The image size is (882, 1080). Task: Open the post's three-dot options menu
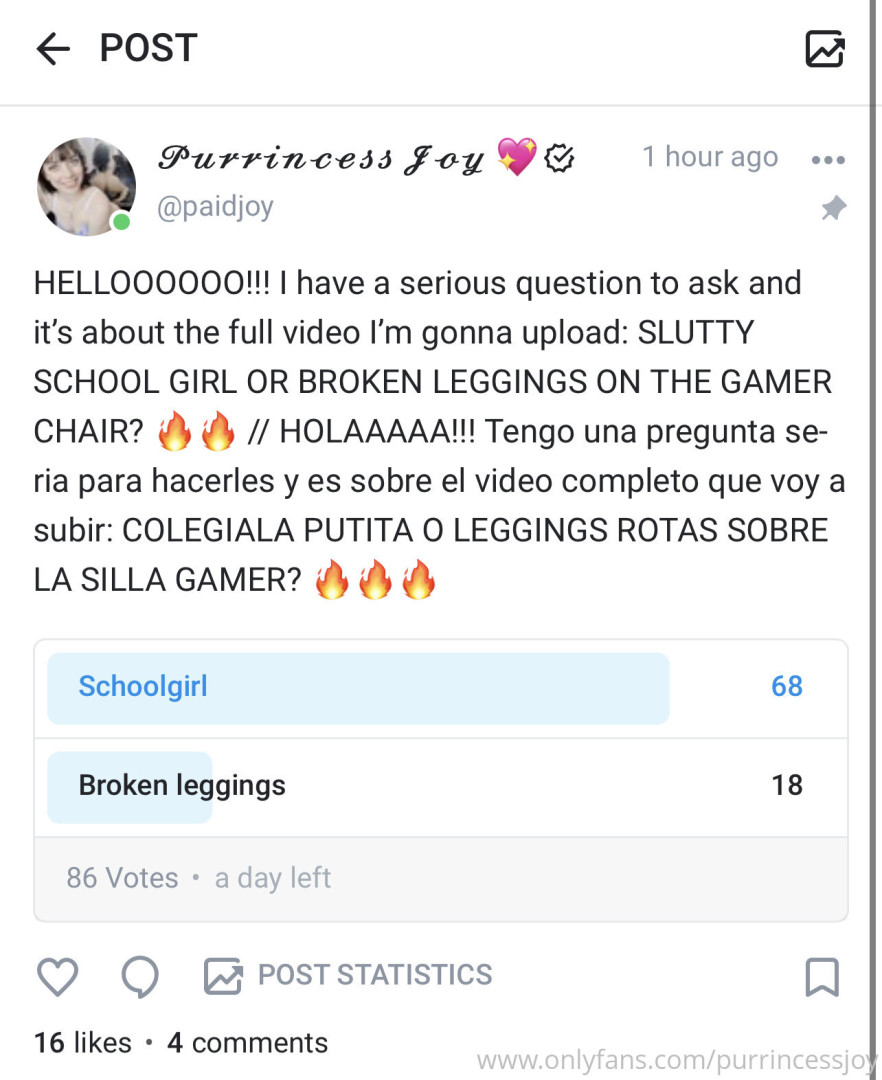click(828, 160)
